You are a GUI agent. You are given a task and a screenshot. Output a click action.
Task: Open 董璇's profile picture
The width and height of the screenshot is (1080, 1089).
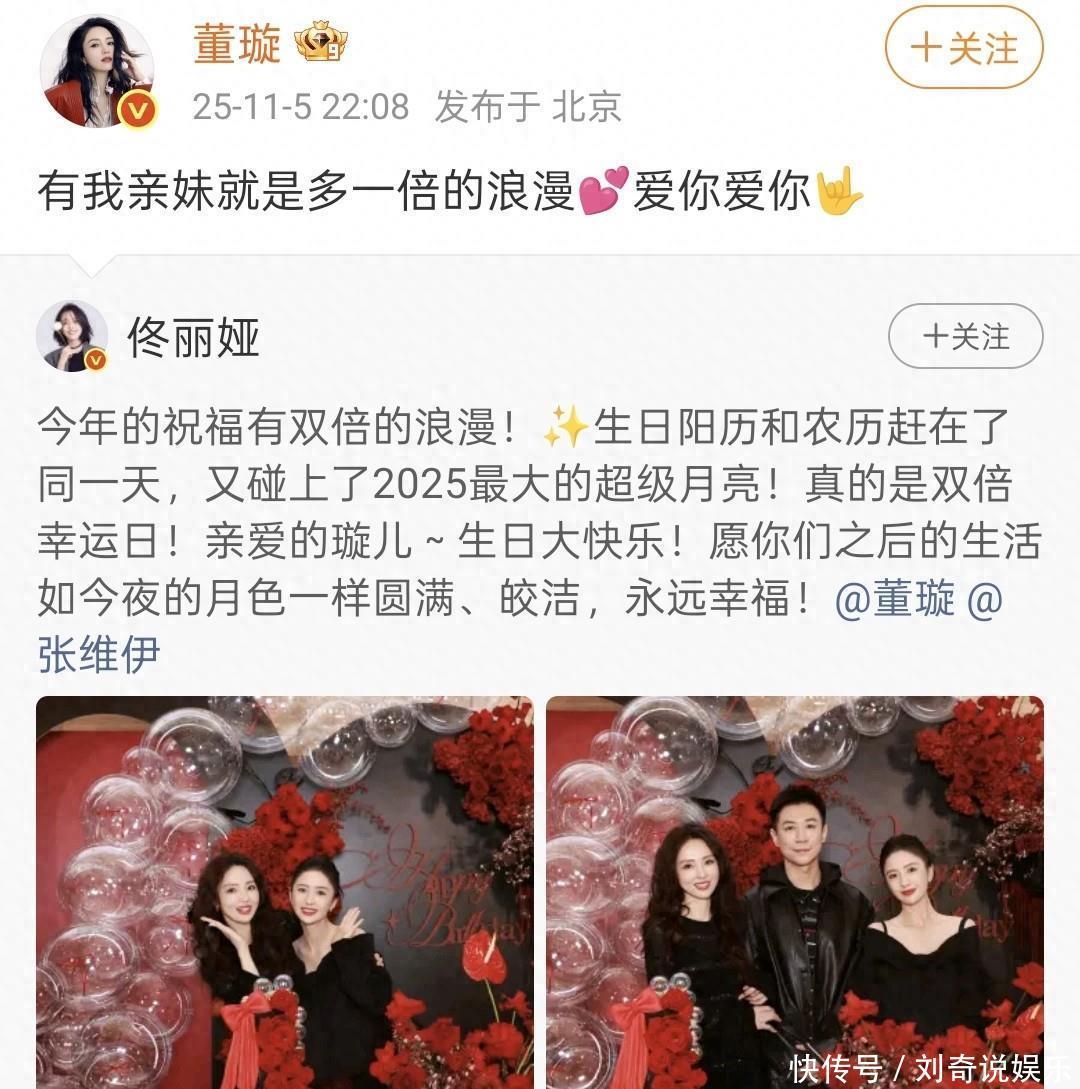[x=96, y=71]
